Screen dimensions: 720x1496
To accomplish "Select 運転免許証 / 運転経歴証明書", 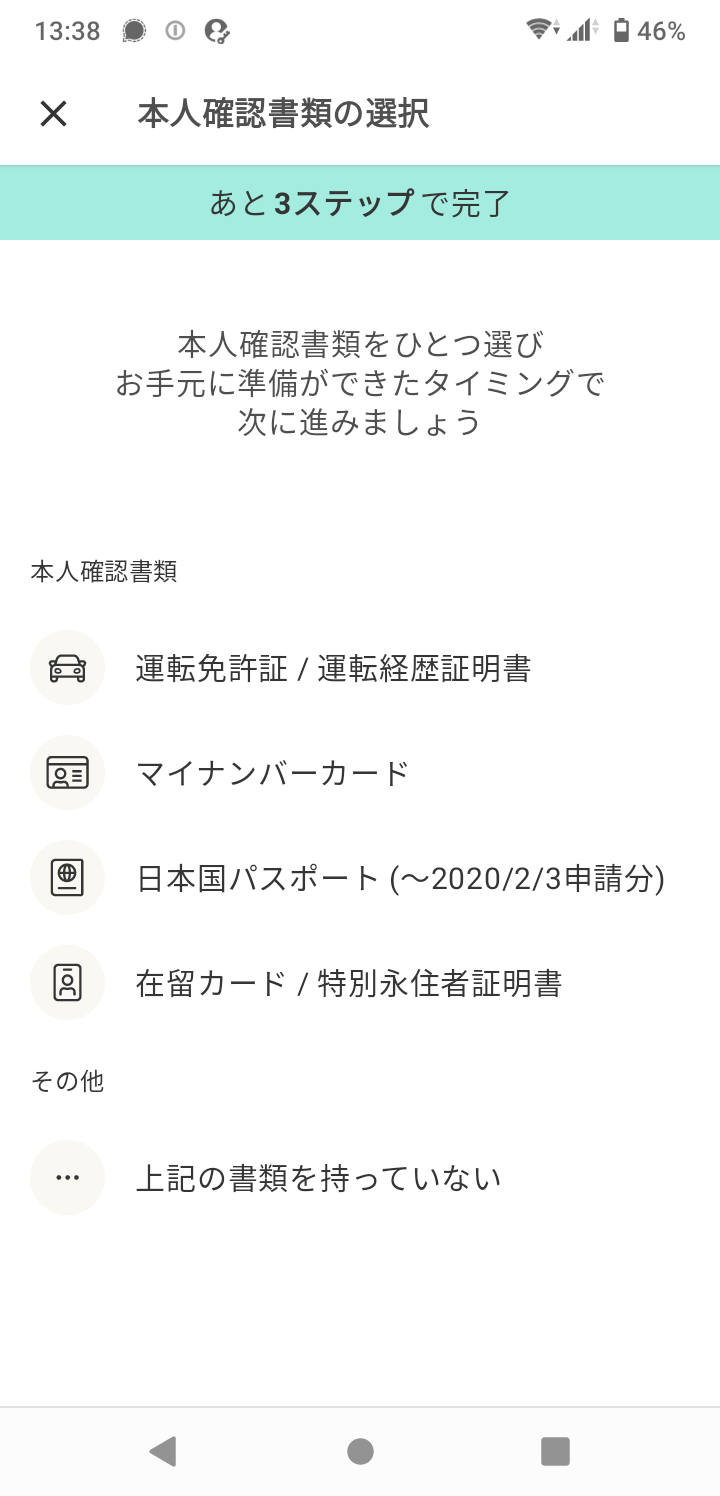I will pyautogui.click(x=332, y=668).
